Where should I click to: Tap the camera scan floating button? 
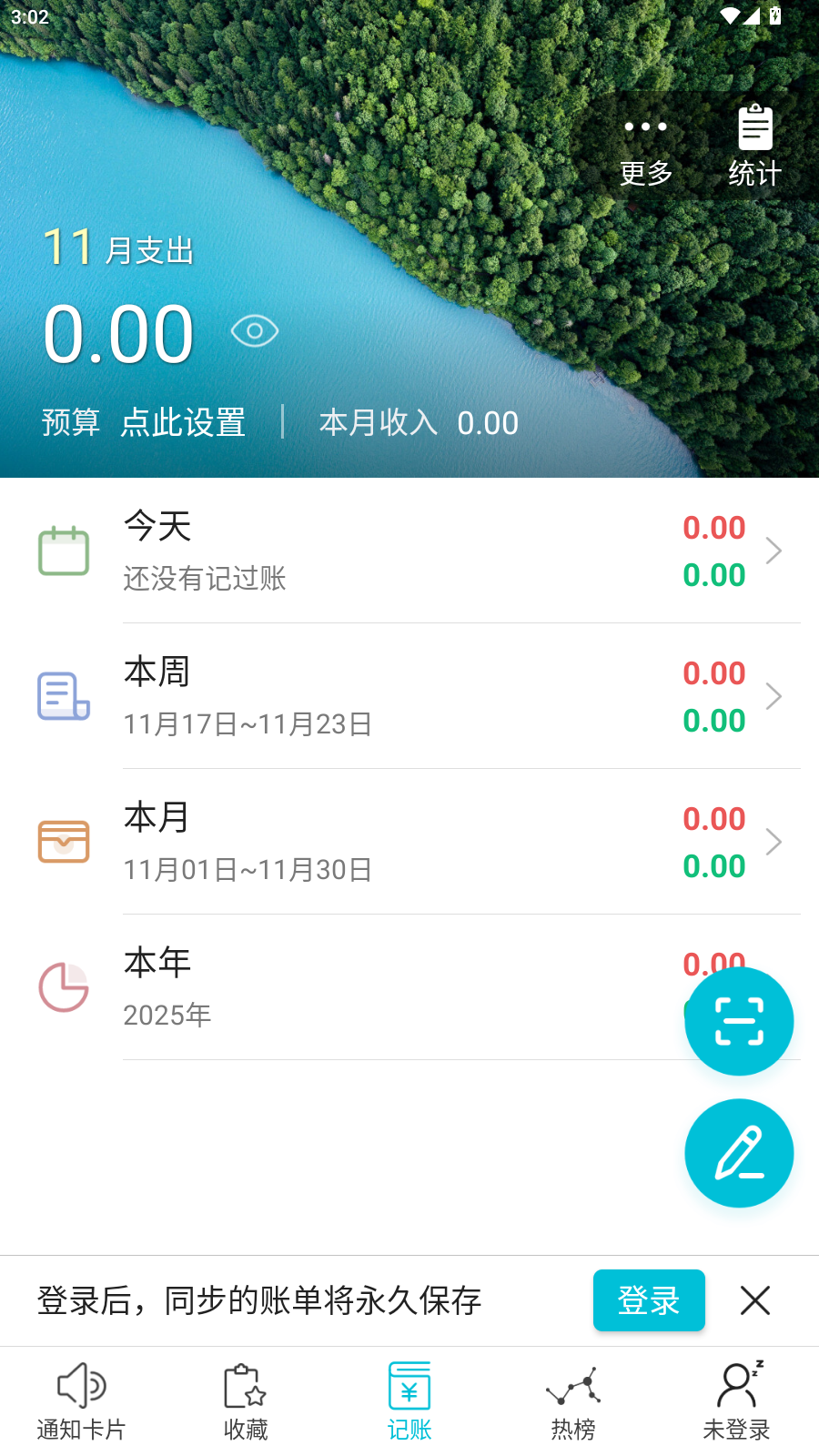point(740,1020)
